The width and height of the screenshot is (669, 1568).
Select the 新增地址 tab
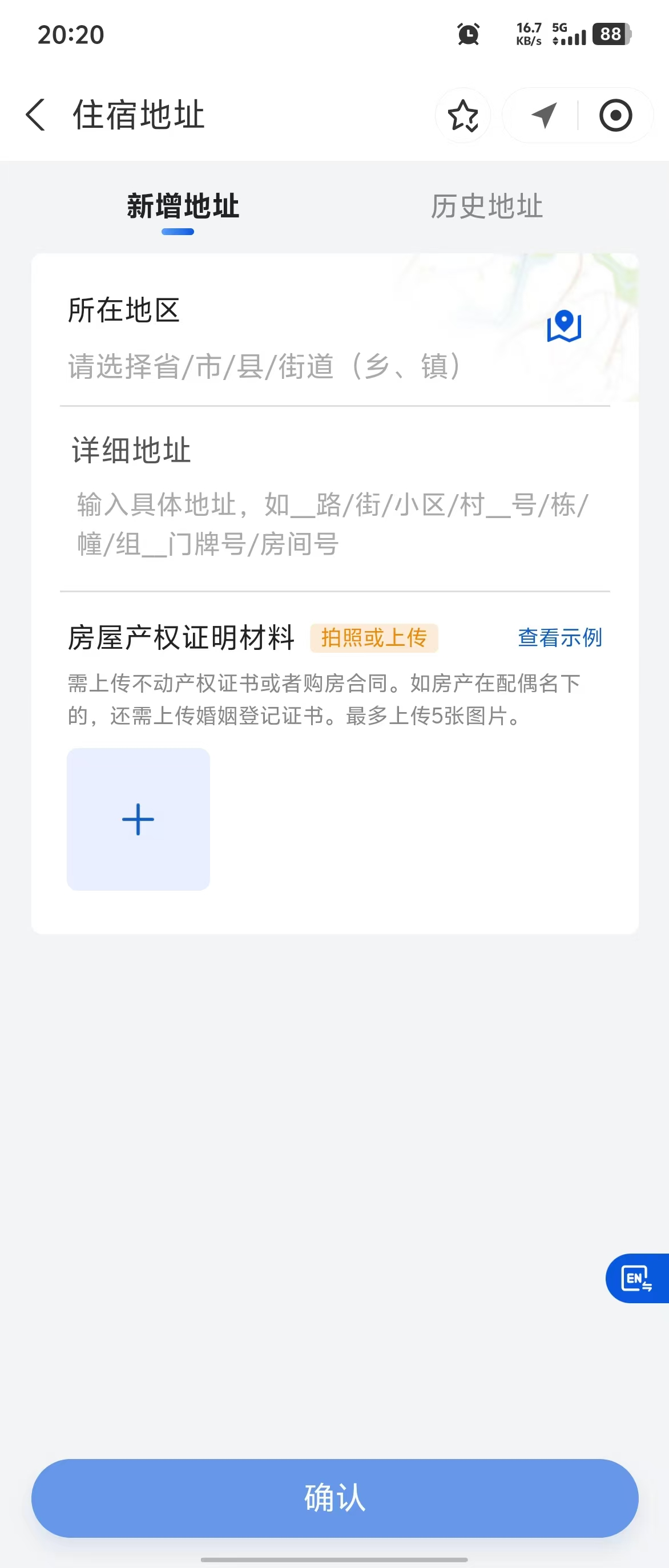pyautogui.click(x=183, y=207)
